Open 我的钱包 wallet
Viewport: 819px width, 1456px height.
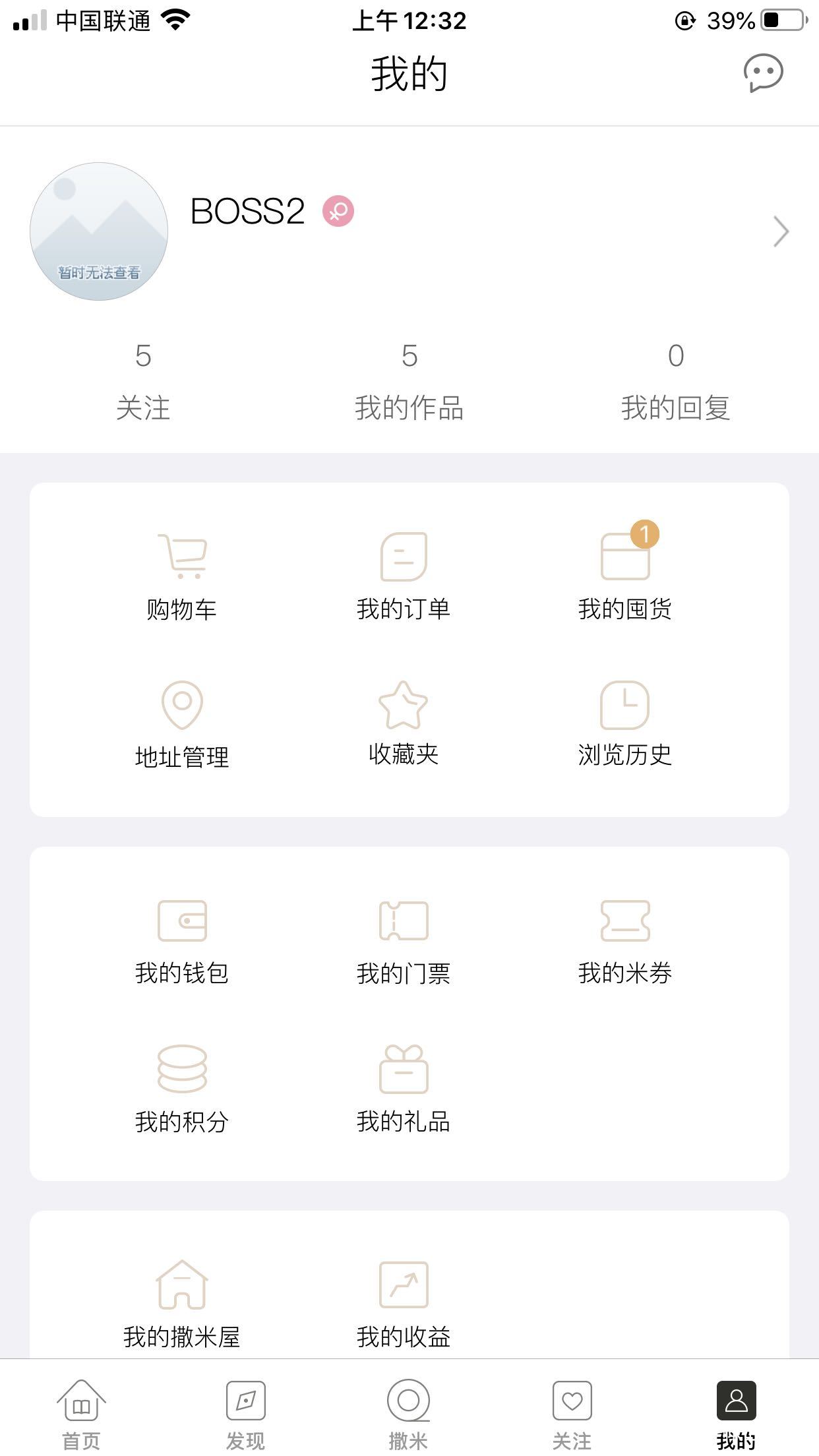[182, 942]
